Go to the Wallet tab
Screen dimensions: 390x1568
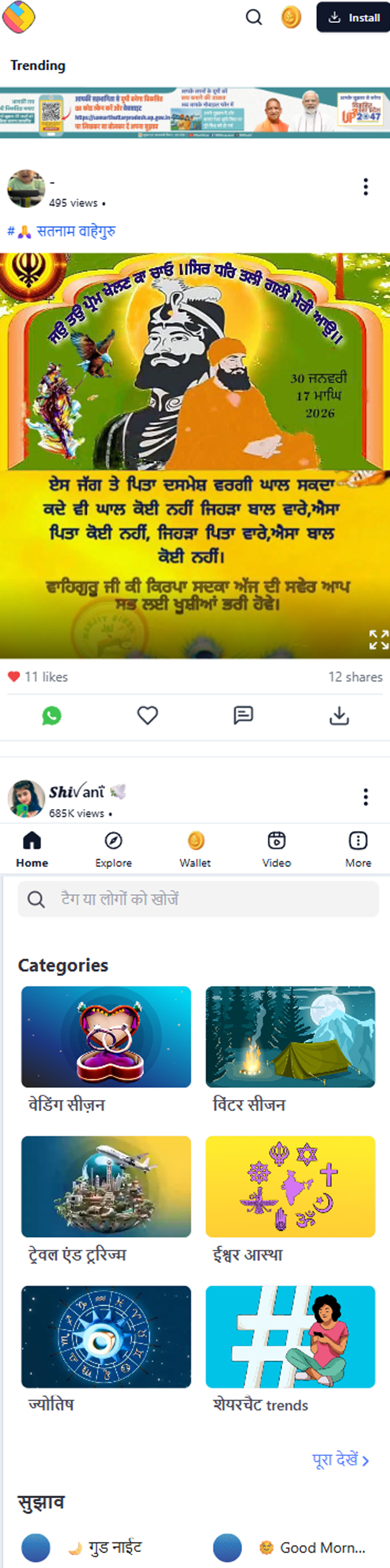[195, 849]
